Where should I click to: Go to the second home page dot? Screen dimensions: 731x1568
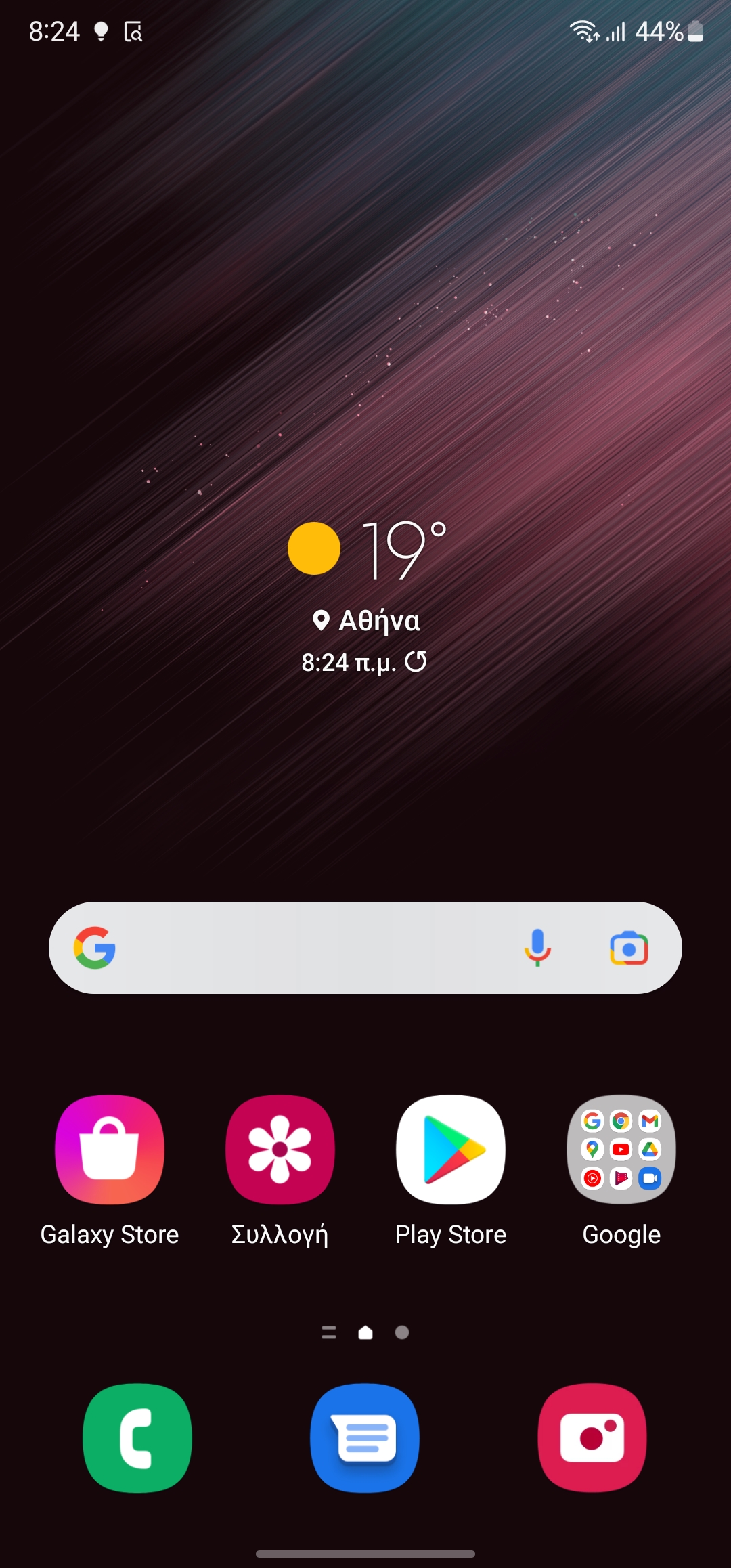point(402,1332)
